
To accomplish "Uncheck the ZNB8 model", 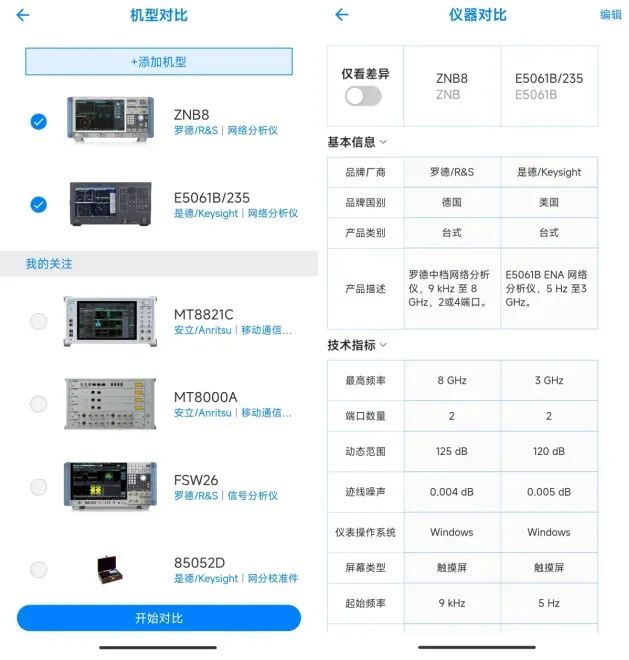I will click(x=38, y=122).
